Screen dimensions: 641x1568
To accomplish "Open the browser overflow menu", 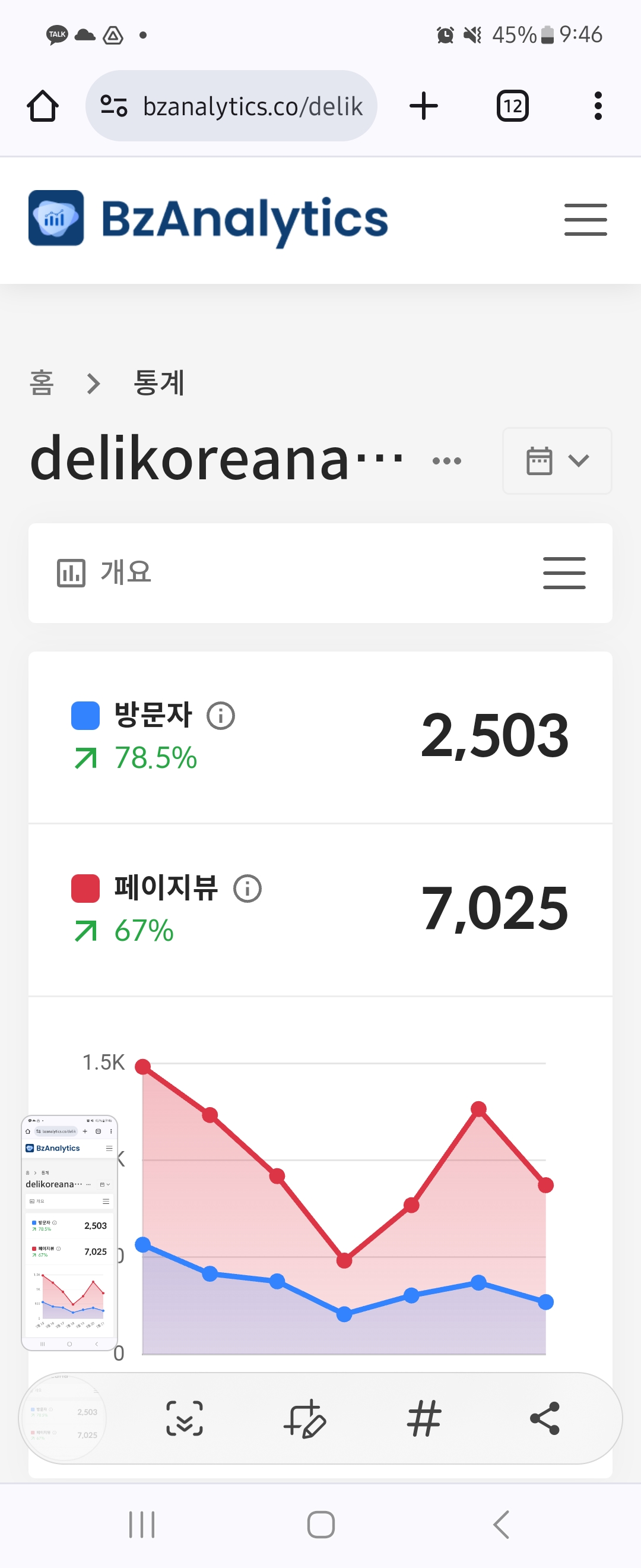I will 598,106.
